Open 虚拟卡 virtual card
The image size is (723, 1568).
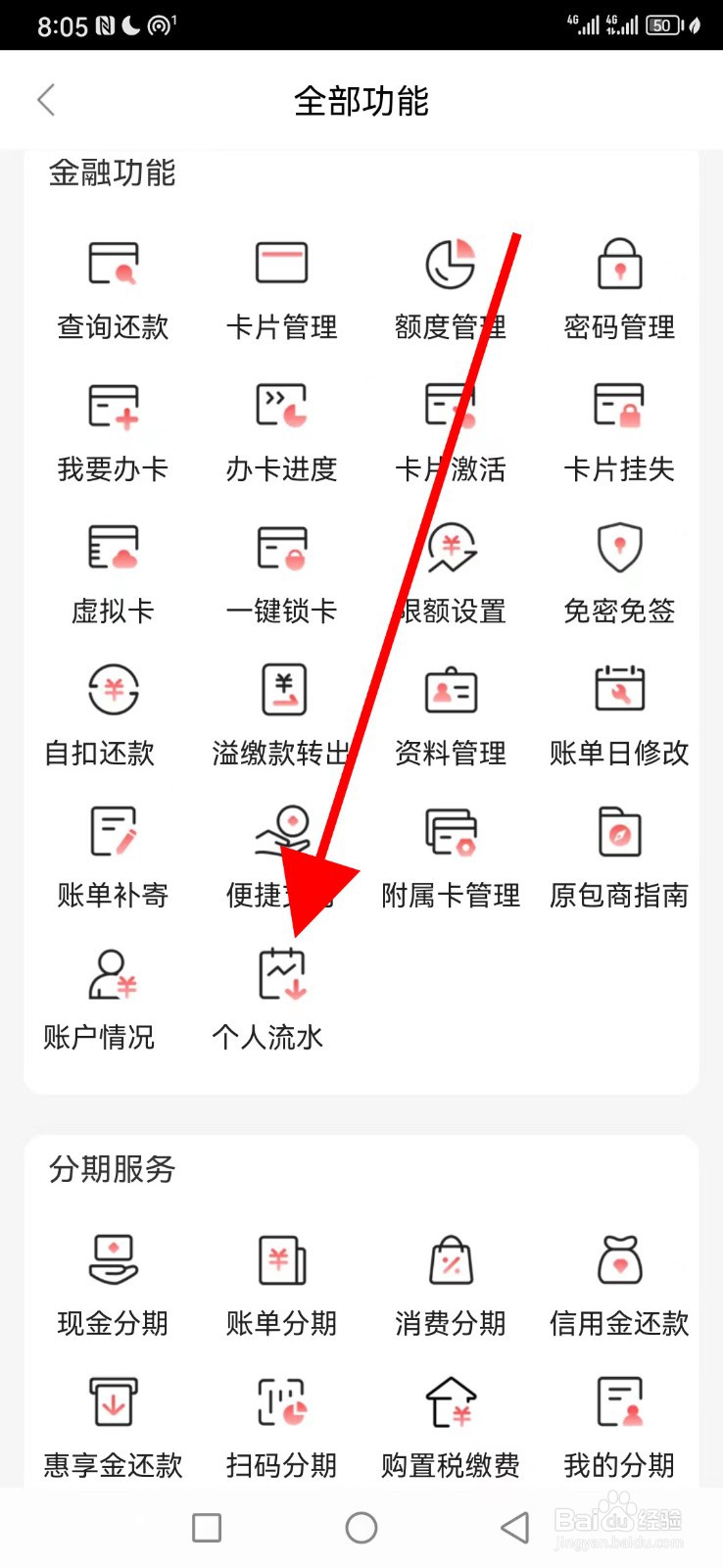tap(112, 568)
